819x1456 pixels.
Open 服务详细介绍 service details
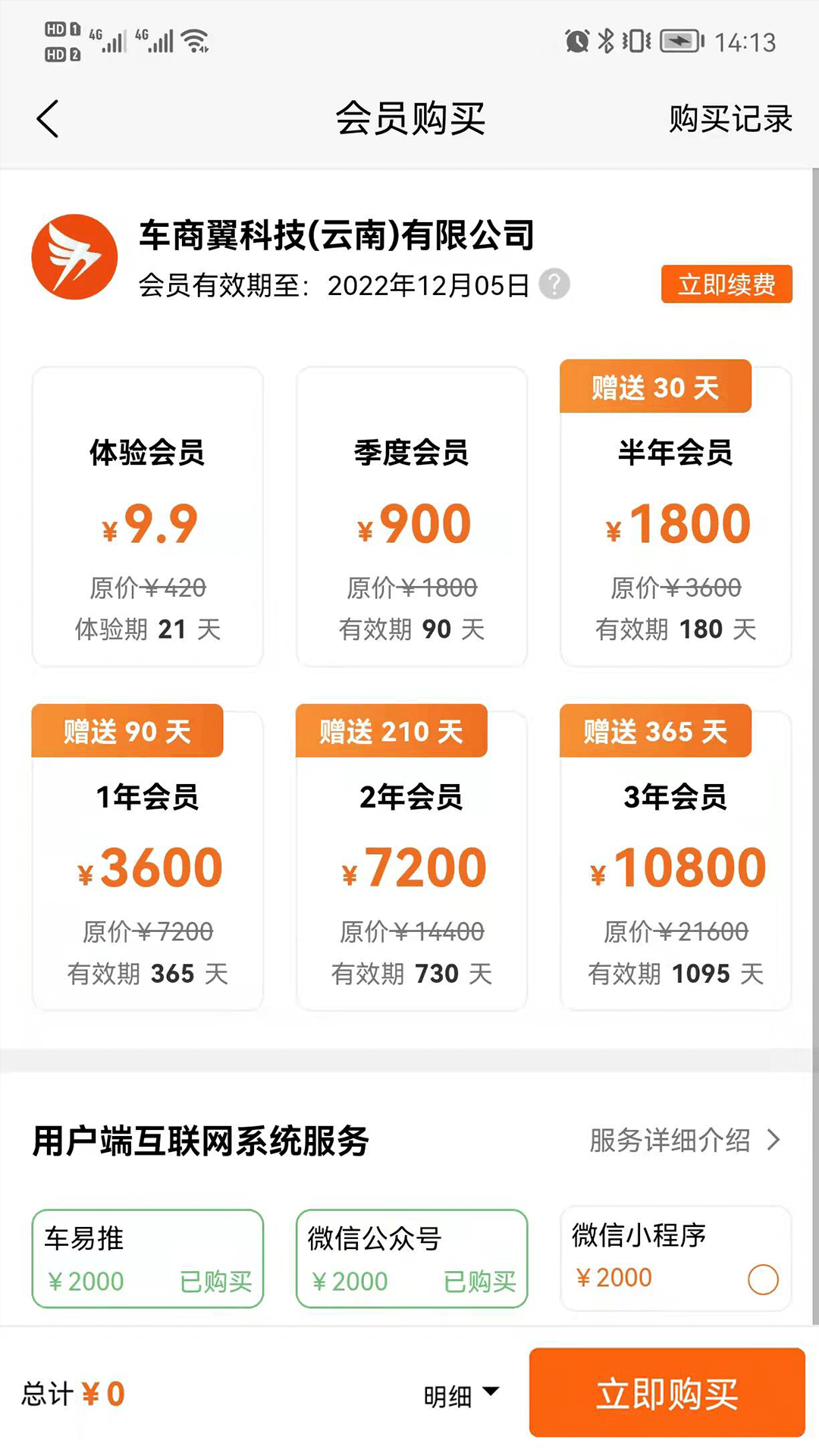(684, 1140)
